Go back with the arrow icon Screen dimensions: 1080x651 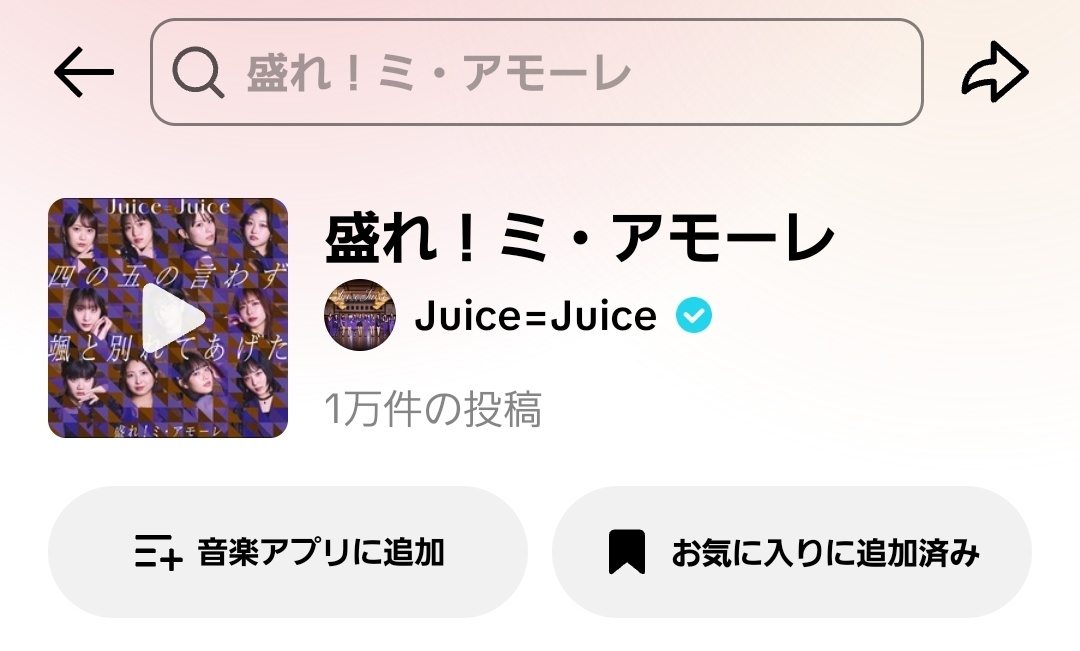84,73
